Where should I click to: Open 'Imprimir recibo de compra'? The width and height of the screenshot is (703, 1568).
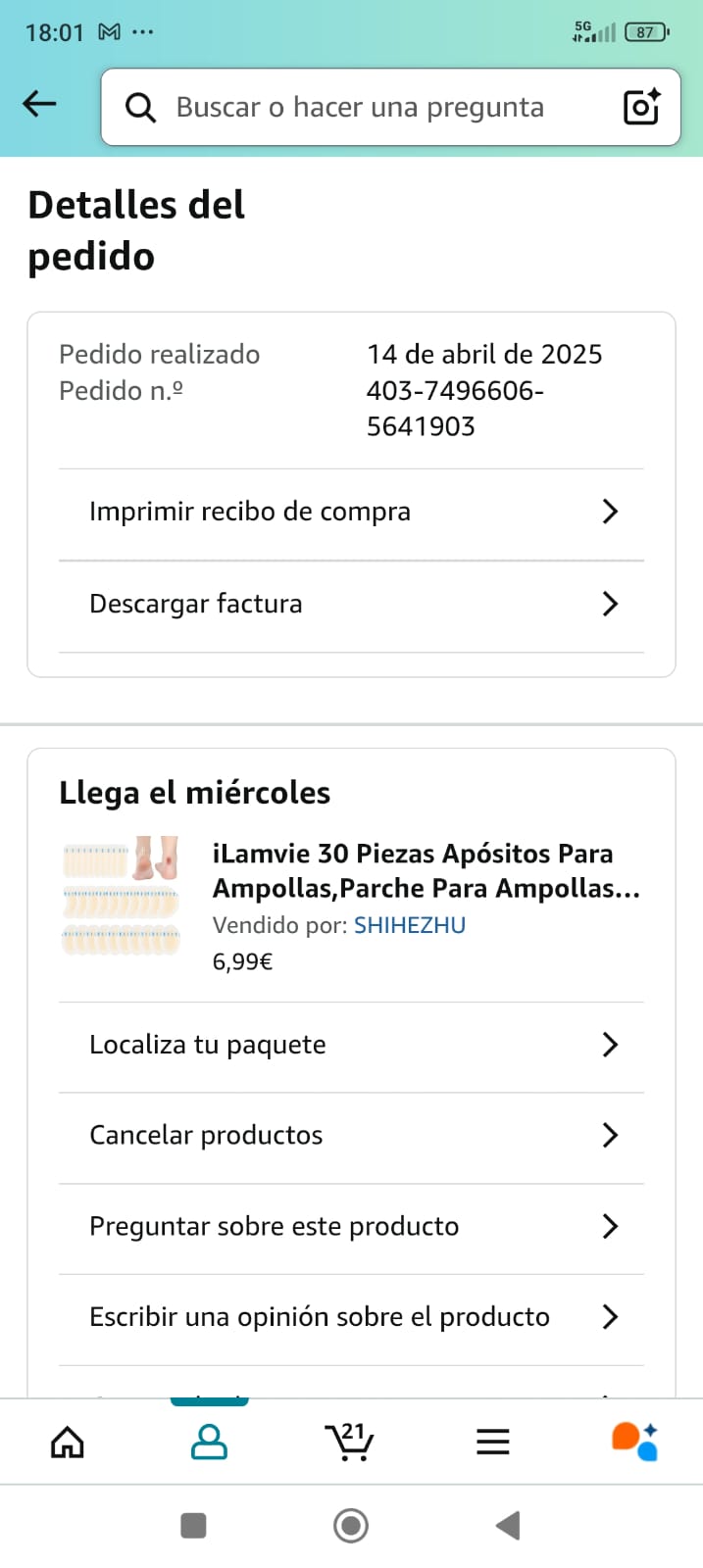click(x=351, y=512)
